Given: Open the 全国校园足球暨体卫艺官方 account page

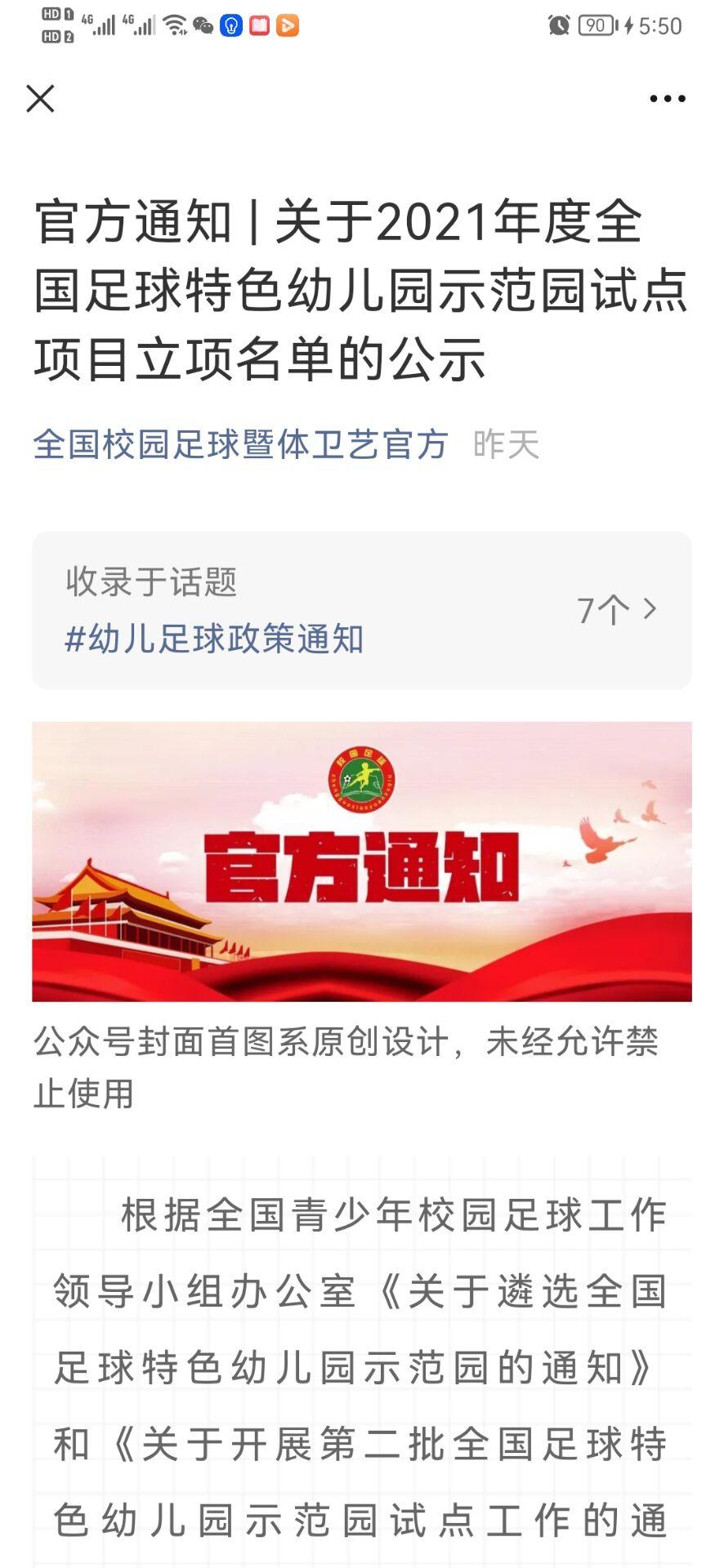Looking at the screenshot, I should click(240, 445).
